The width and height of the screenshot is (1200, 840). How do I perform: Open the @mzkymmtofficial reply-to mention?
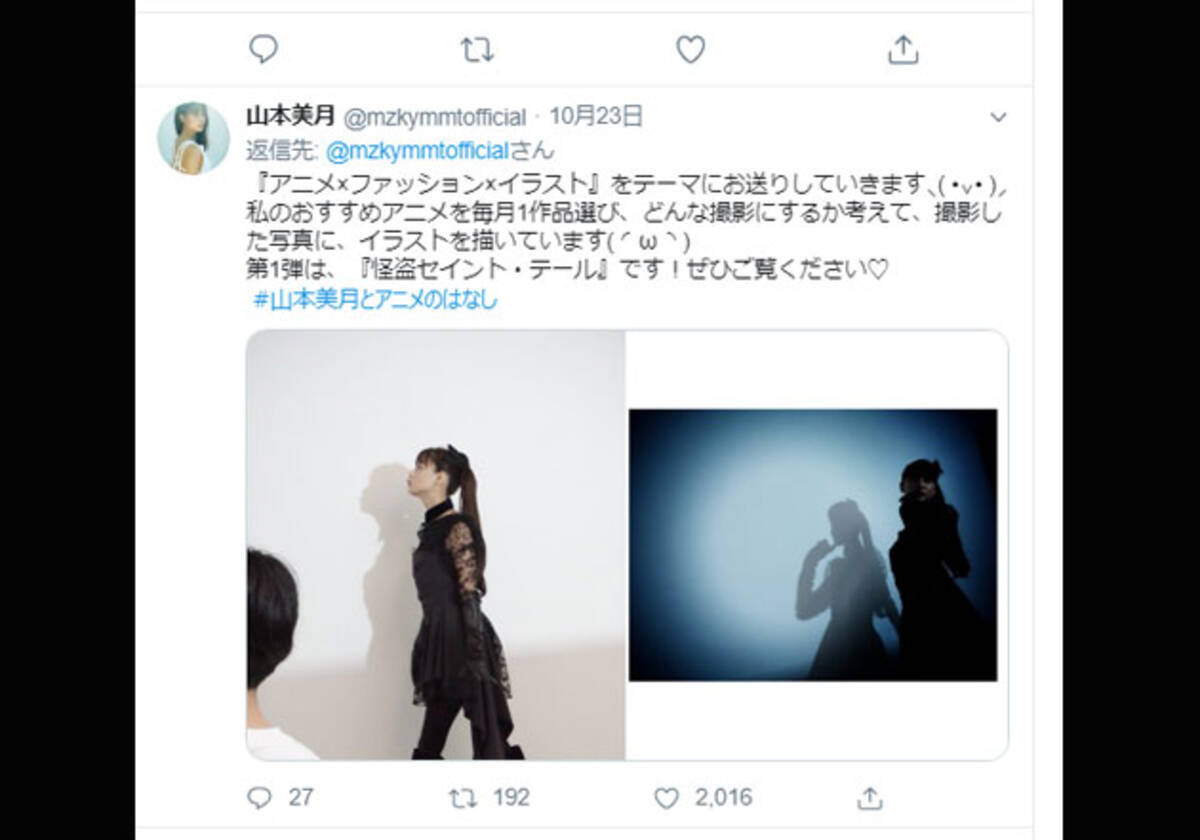pyautogui.click(x=418, y=150)
